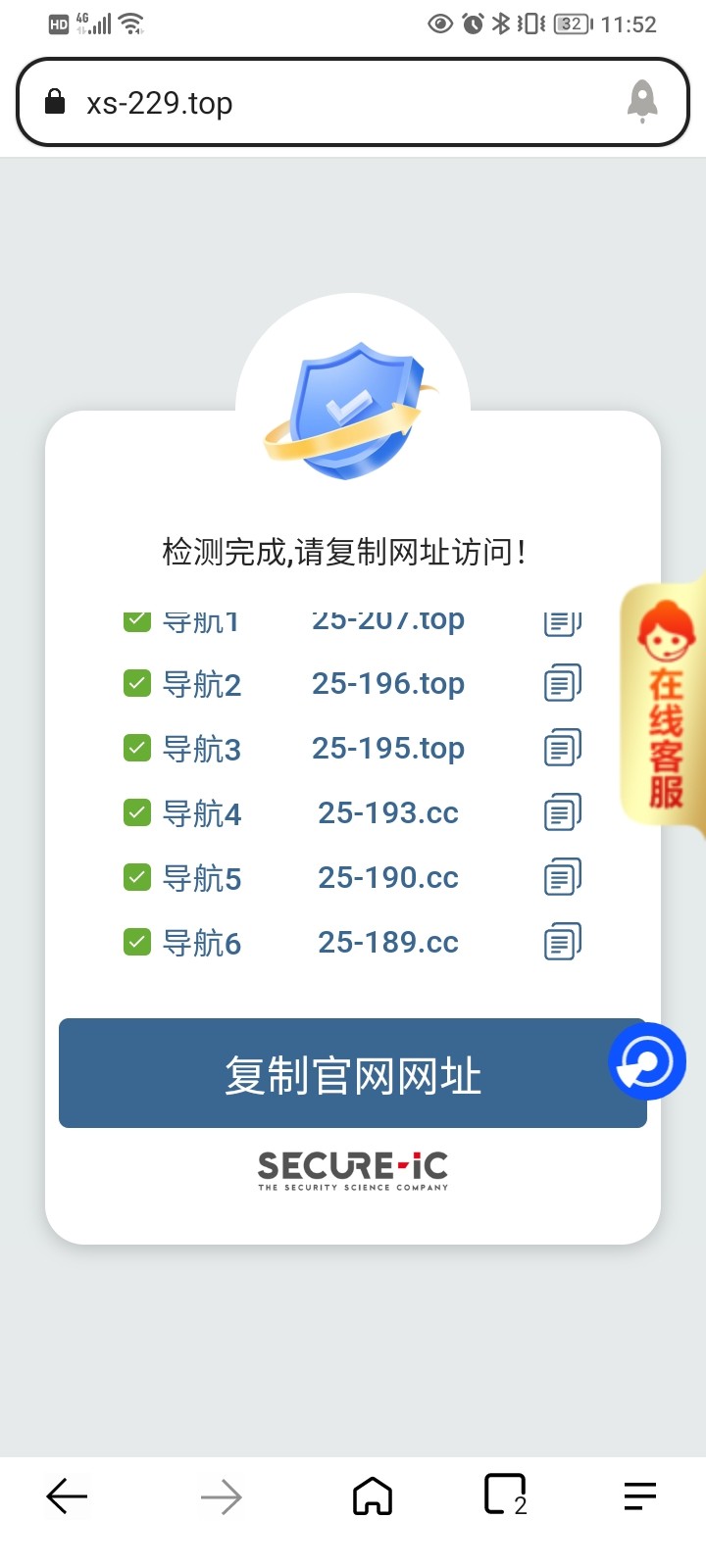Open the browser menu via hamburger icon

[x=639, y=1495]
